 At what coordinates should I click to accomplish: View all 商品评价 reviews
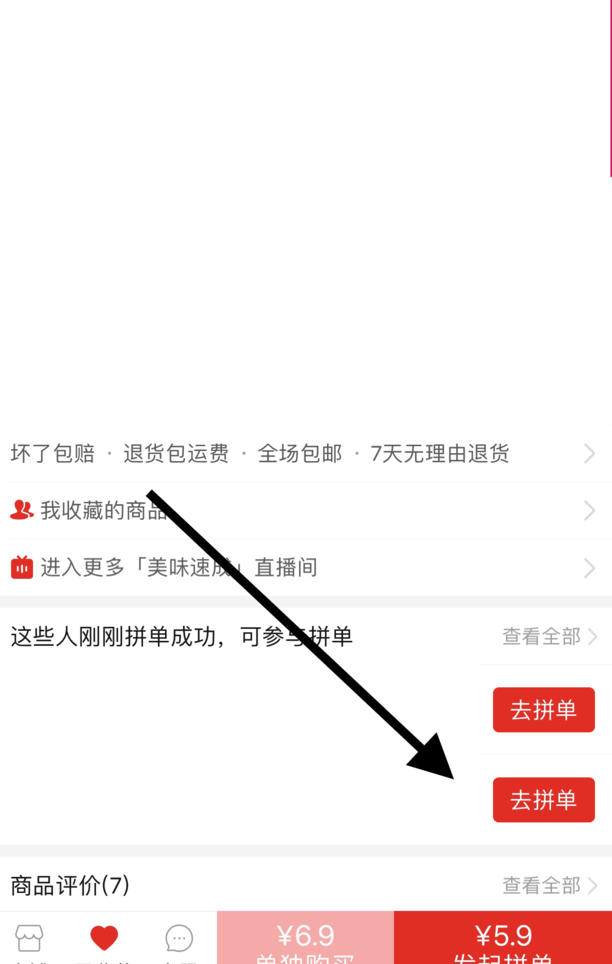[x=549, y=886]
